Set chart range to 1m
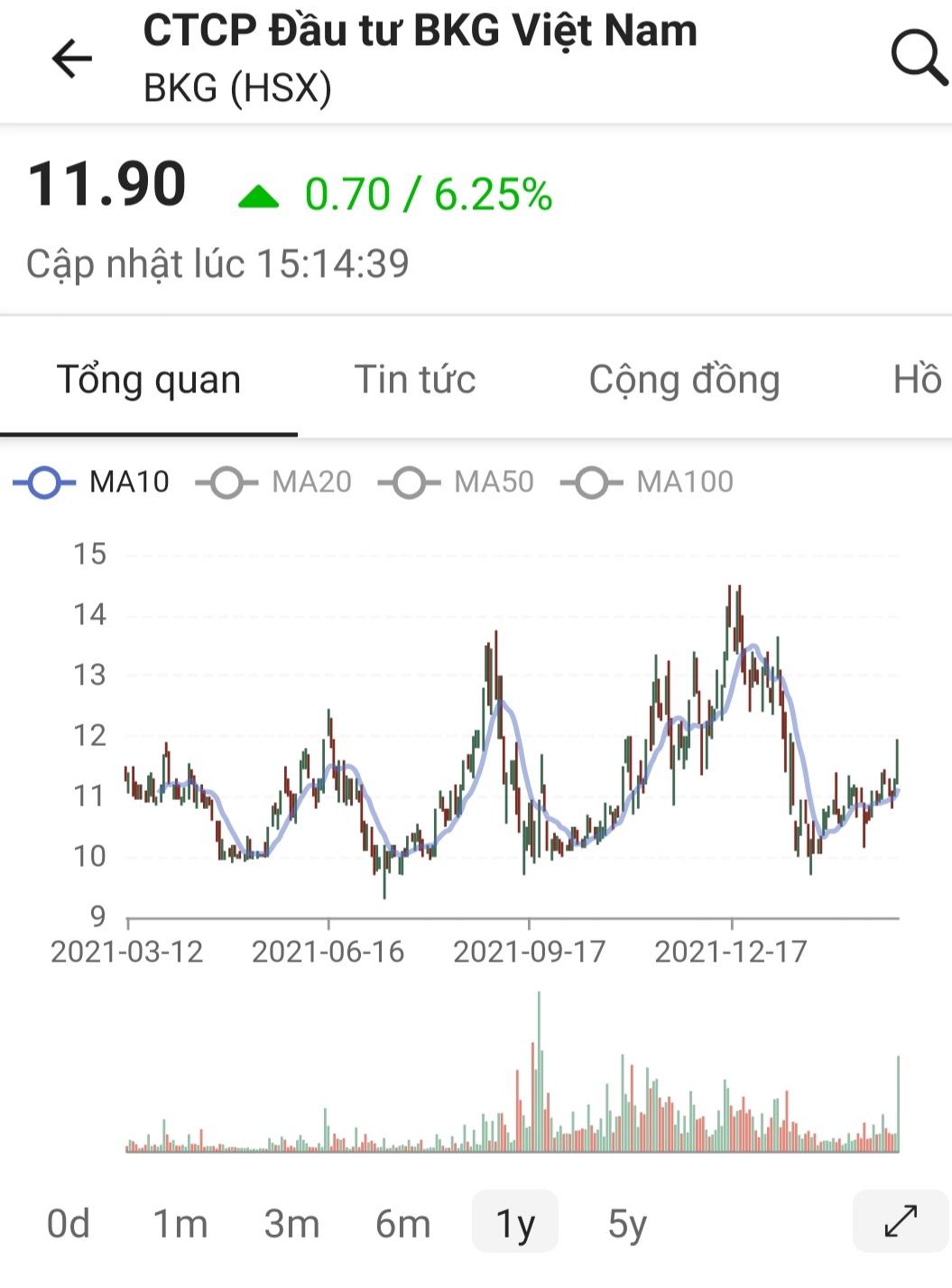The height and width of the screenshot is (1288, 952). coord(180,1224)
